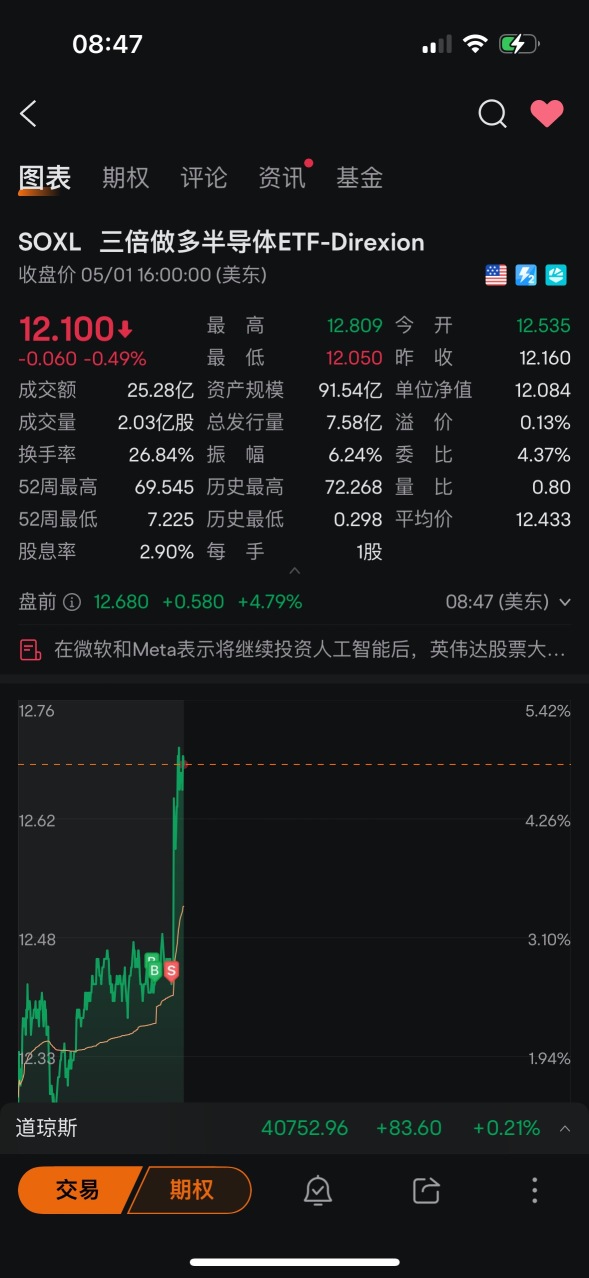The image size is (589, 1278).
Task: Open the three-dot more menu
Action: [535, 1190]
